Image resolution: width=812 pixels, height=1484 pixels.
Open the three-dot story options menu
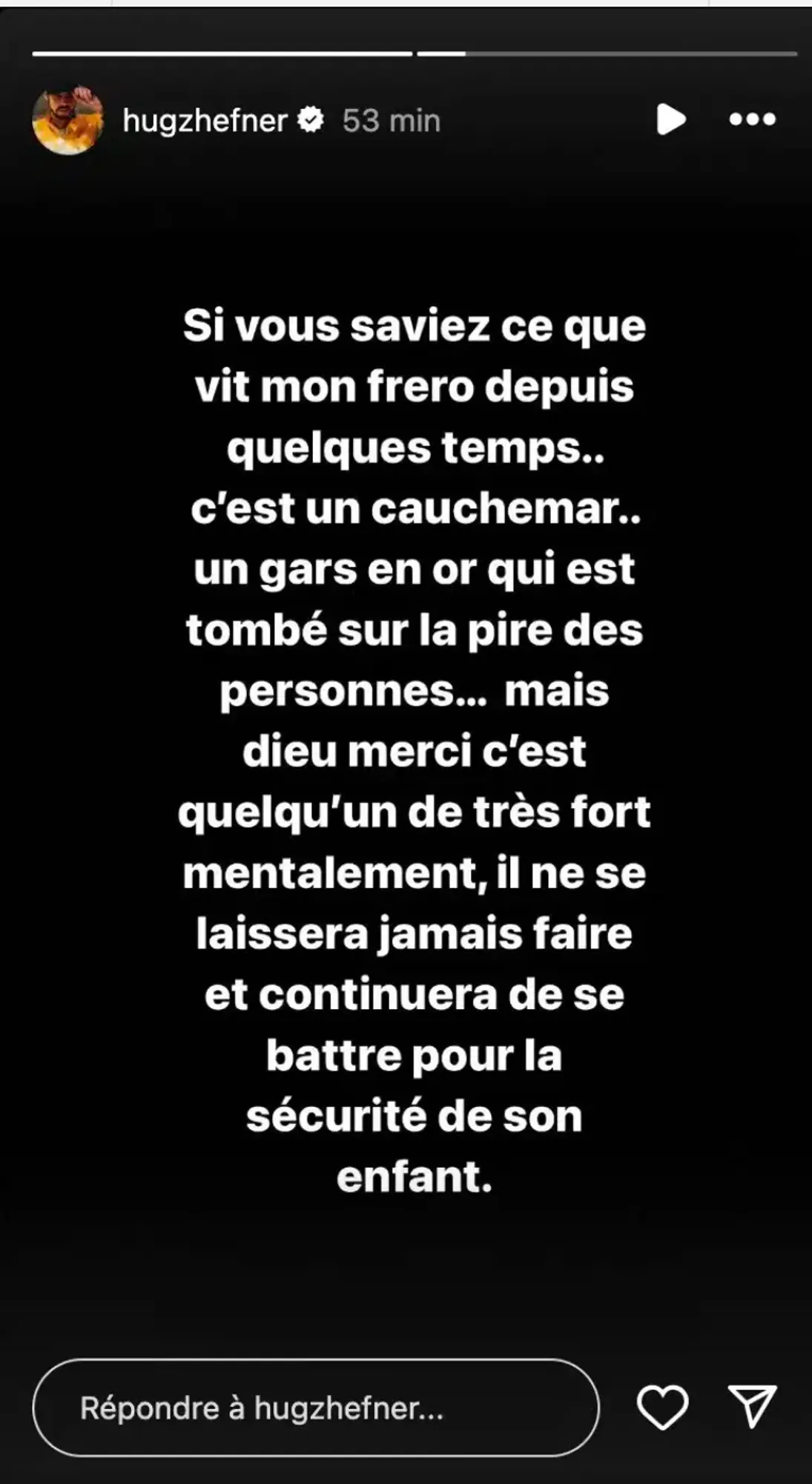point(752,119)
